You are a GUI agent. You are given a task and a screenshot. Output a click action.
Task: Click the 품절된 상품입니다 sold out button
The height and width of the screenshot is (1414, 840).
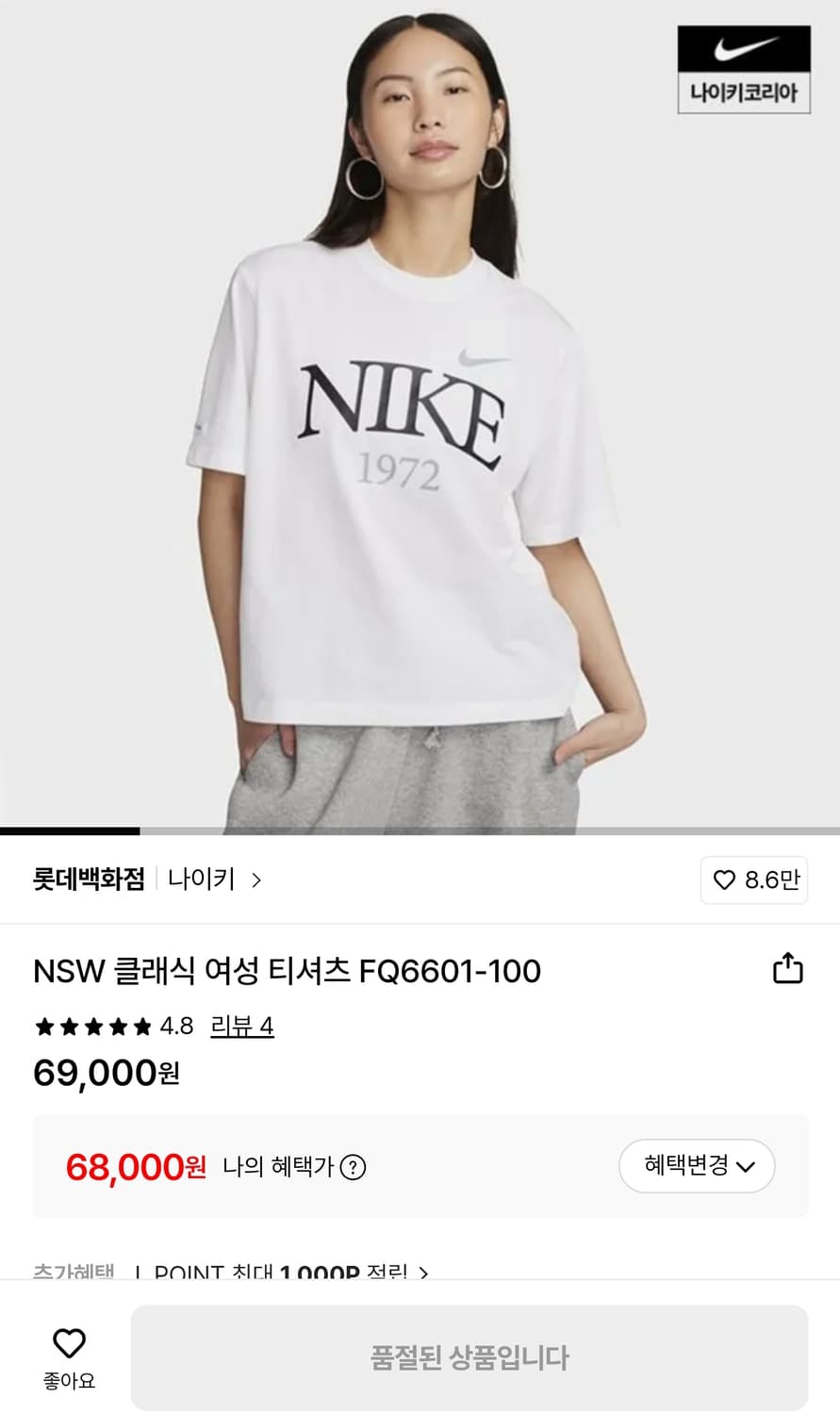click(471, 1357)
